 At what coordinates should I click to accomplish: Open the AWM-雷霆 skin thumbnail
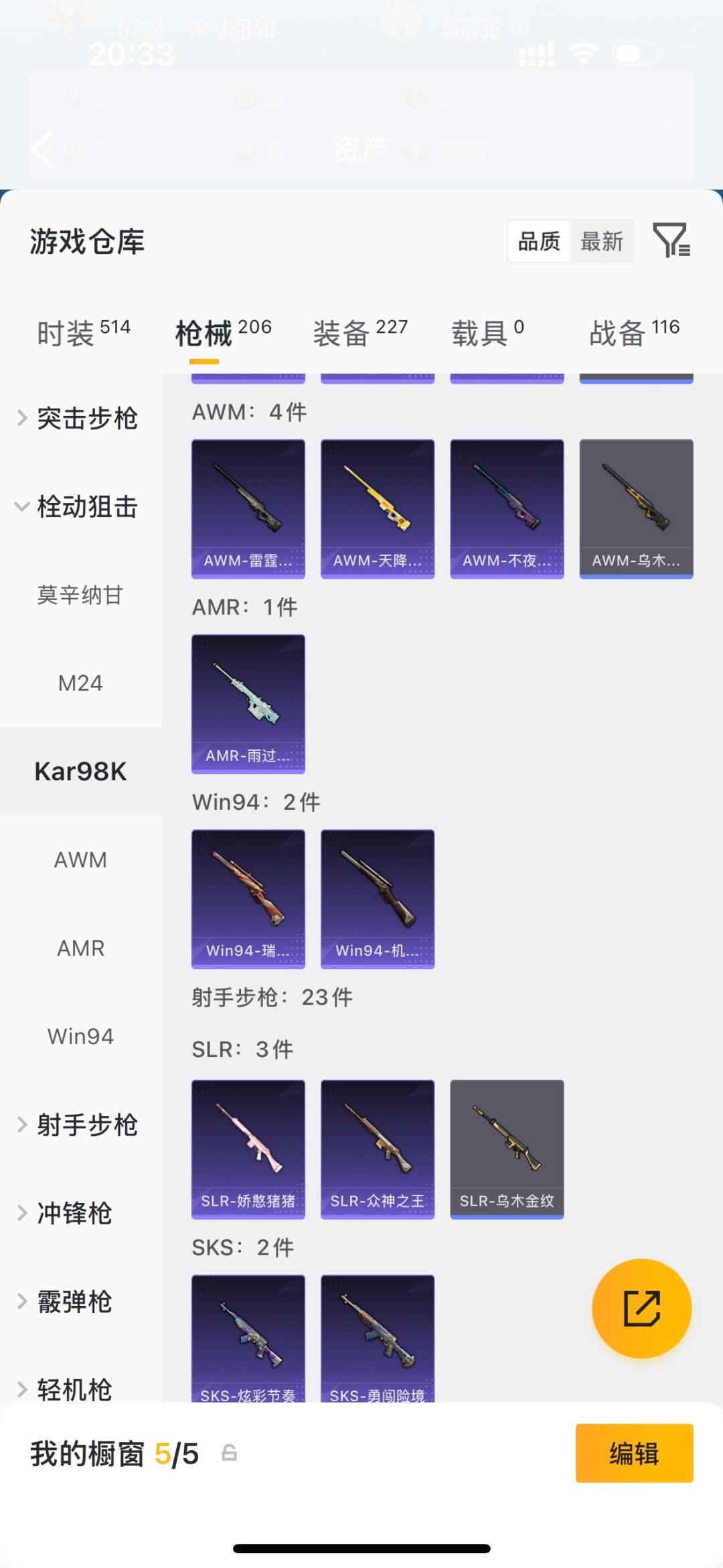pos(248,508)
